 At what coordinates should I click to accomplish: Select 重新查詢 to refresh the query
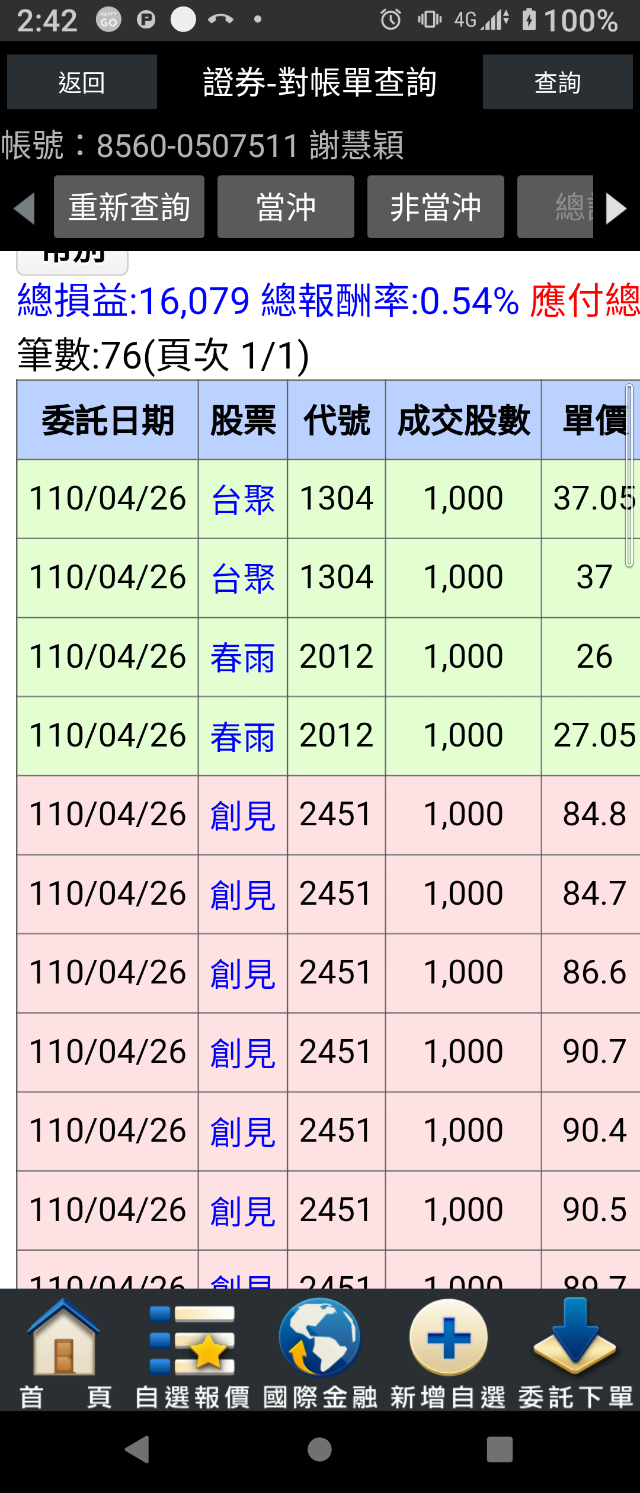[129, 207]
